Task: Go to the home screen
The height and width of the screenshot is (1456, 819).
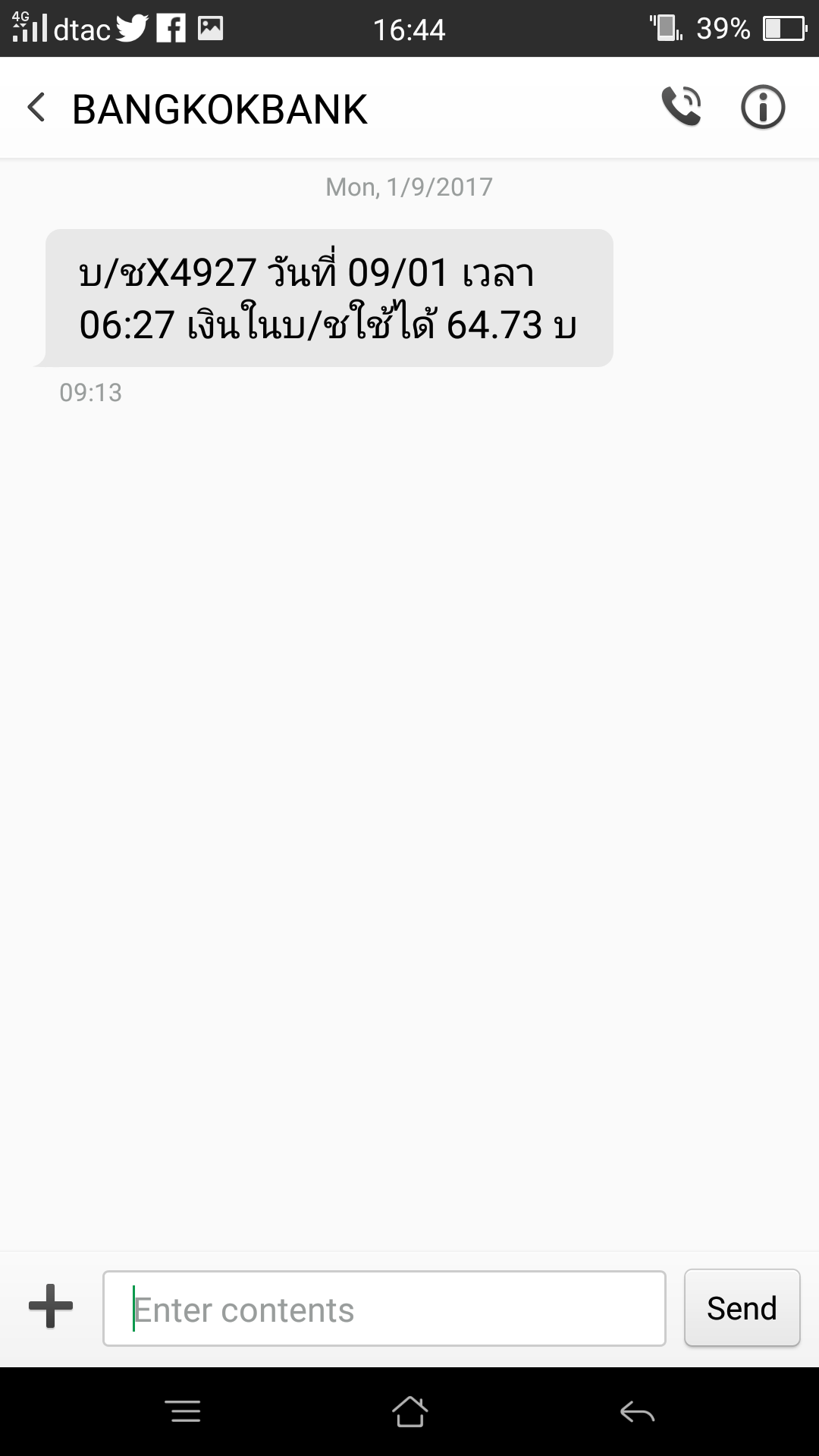Action: tap(409, 1411)
